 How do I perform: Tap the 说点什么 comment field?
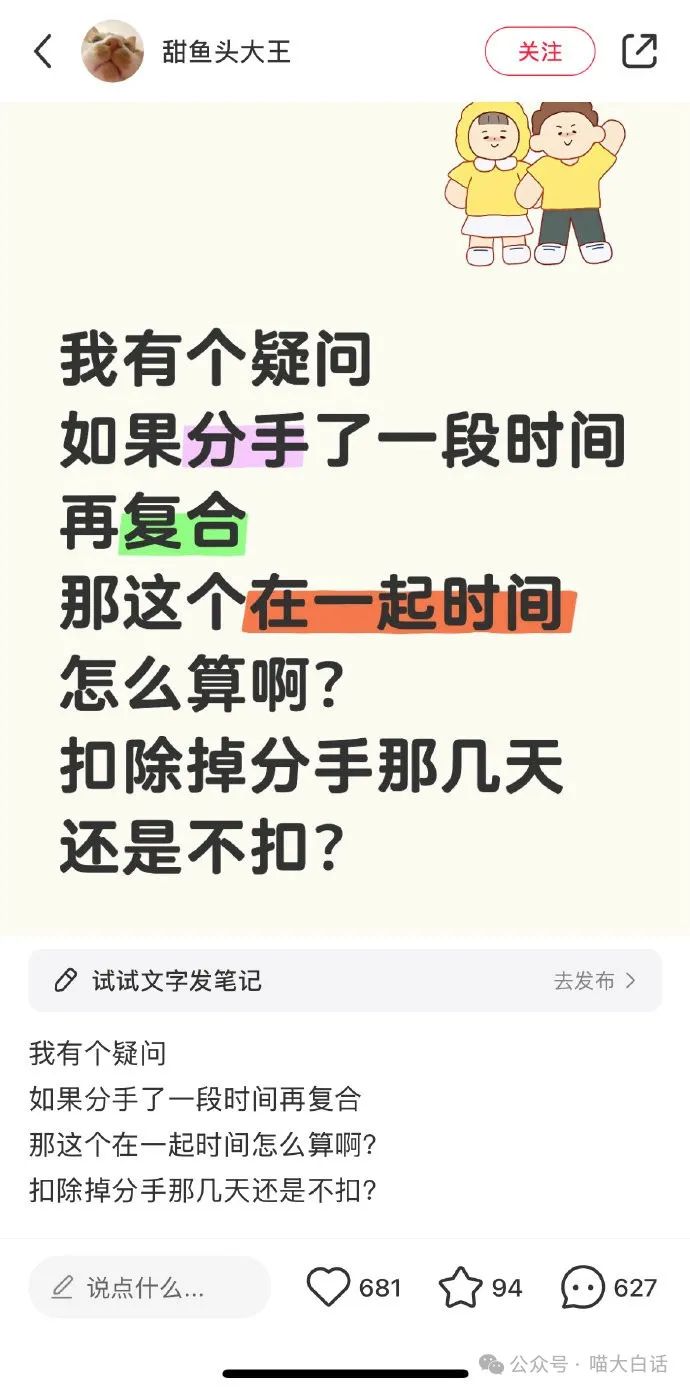149,1287
